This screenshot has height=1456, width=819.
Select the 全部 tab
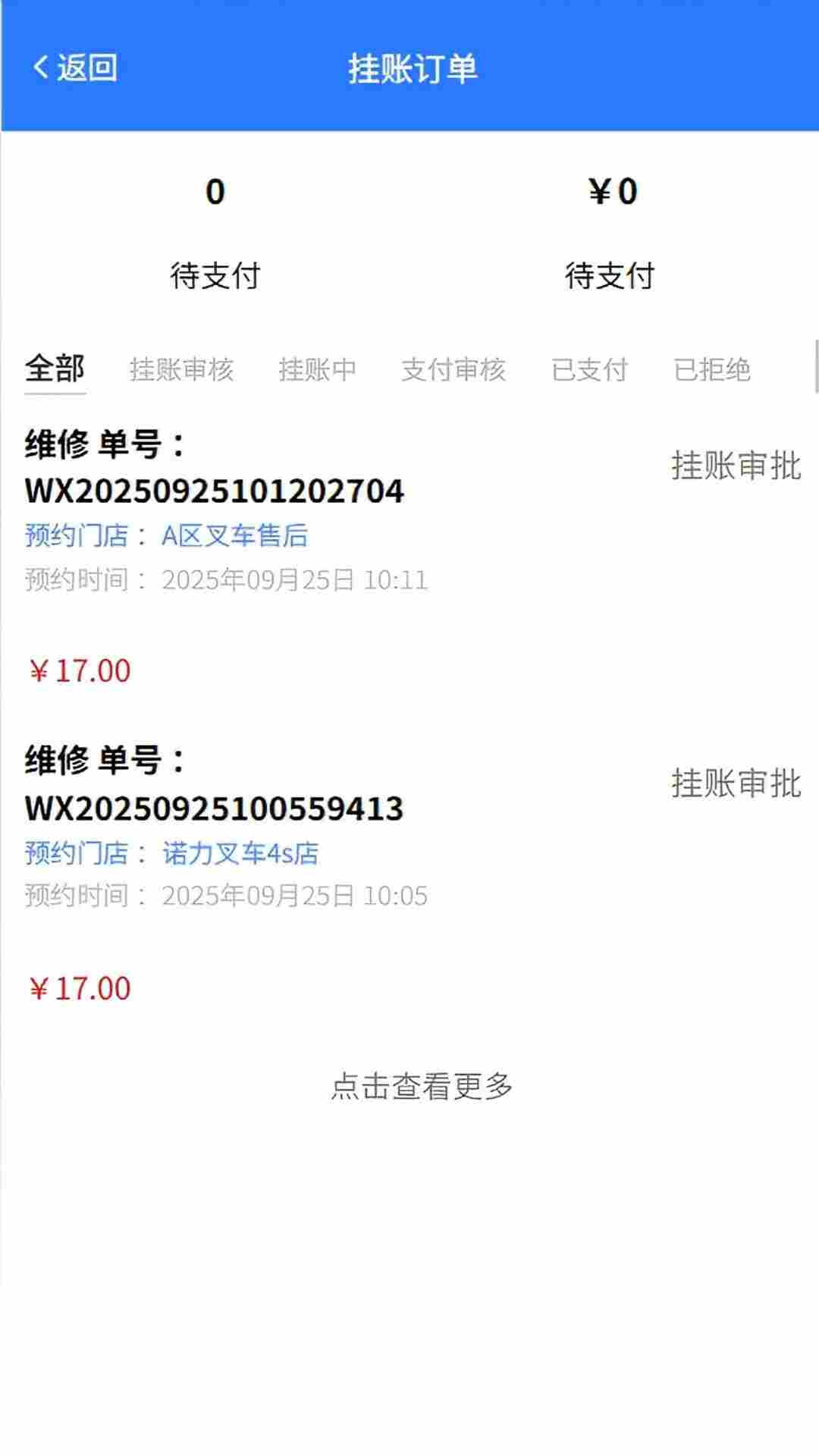pos(55,369)
